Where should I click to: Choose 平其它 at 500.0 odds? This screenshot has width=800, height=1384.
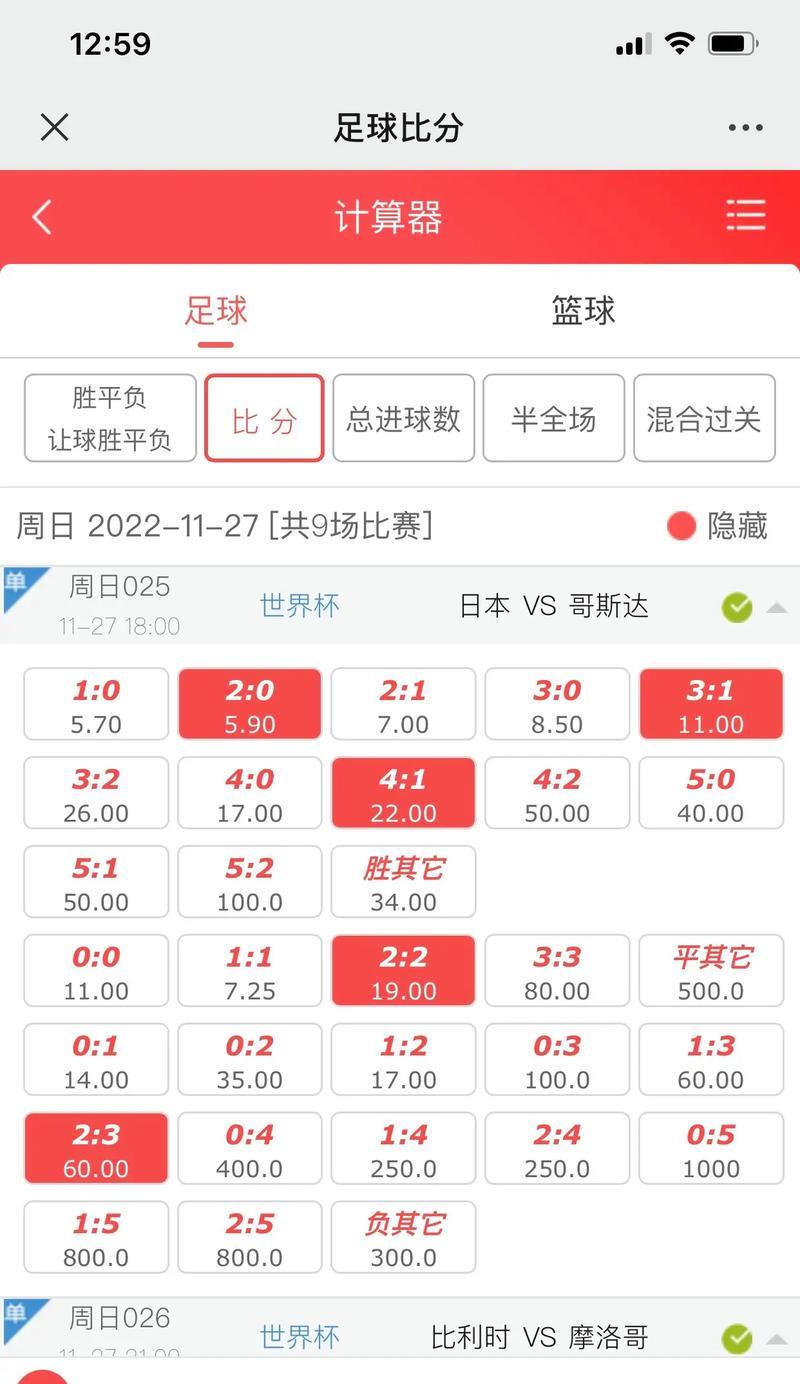tap(711, 971)
